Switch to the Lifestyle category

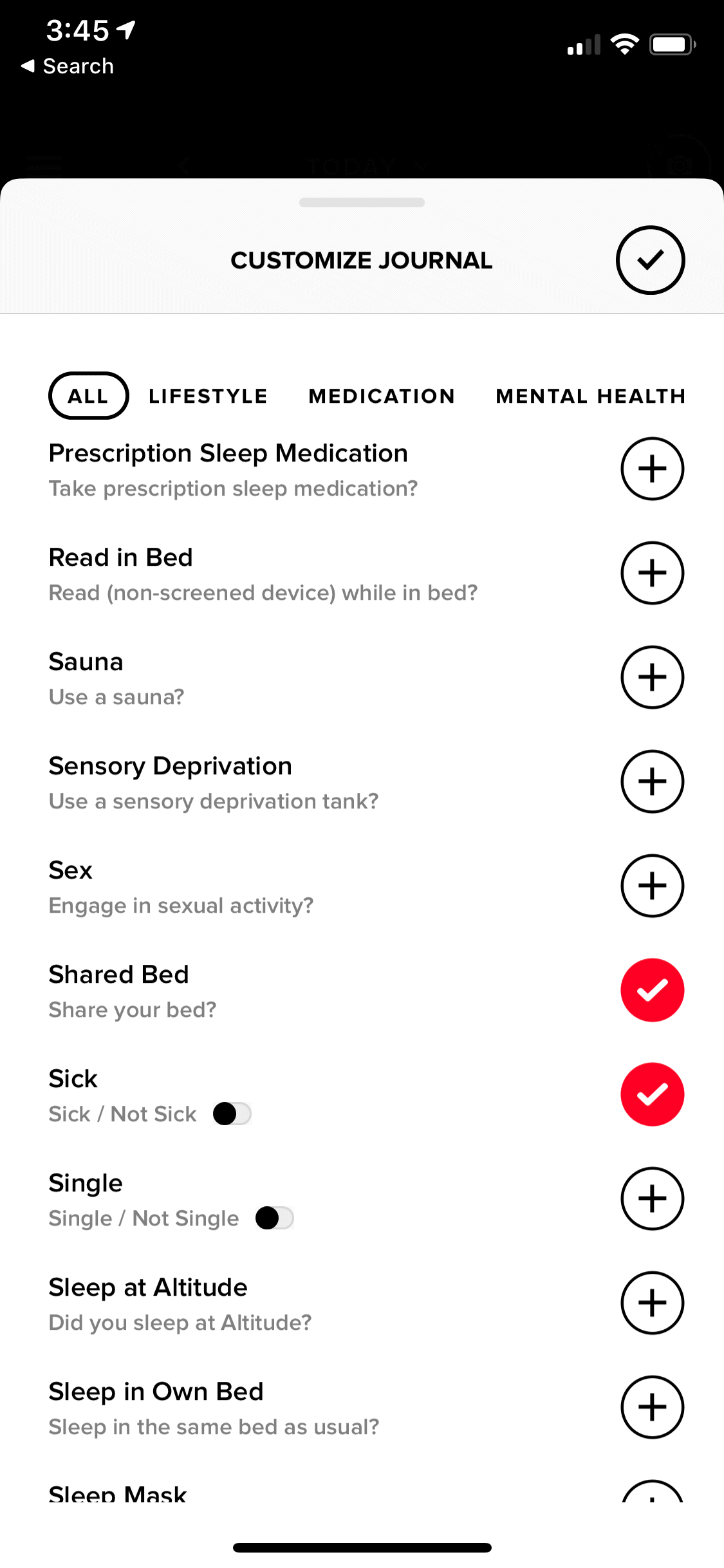click(x=208, y=396)
